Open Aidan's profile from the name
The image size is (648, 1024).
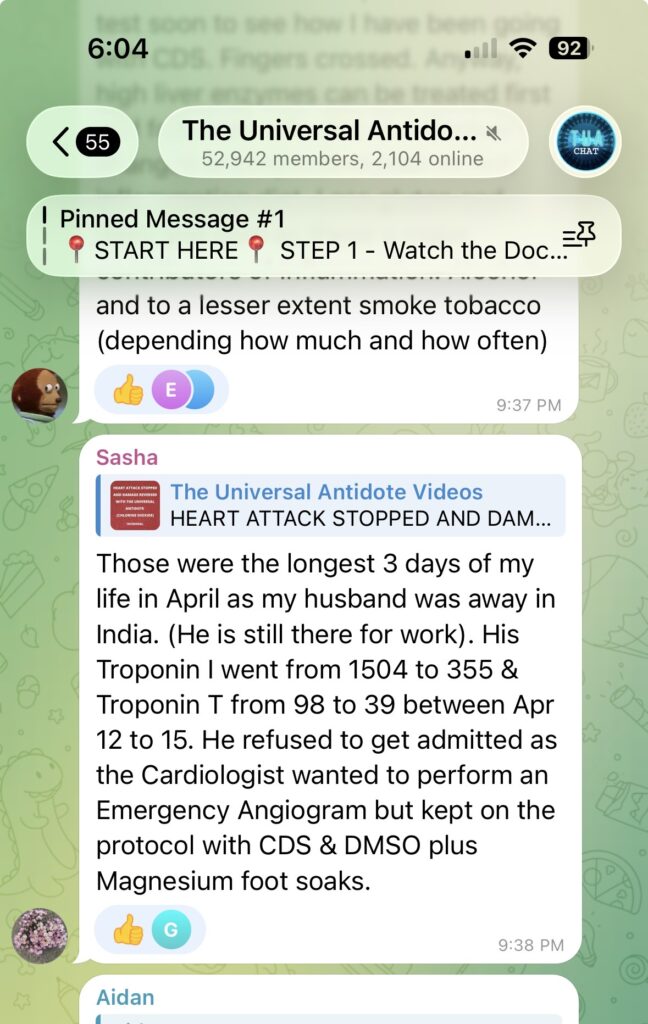click(x=126, y=997)
